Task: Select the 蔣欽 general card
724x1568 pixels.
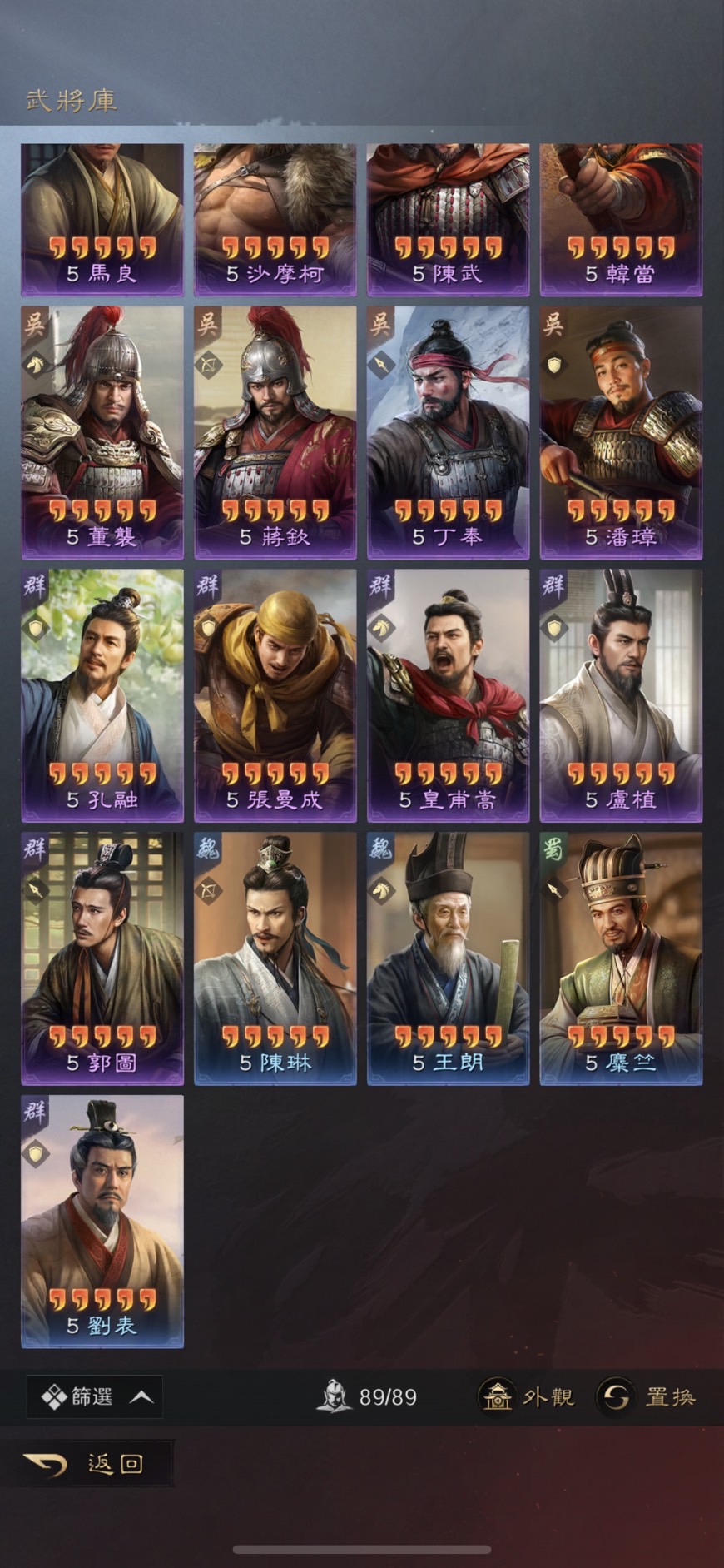Action: [275, 431]
